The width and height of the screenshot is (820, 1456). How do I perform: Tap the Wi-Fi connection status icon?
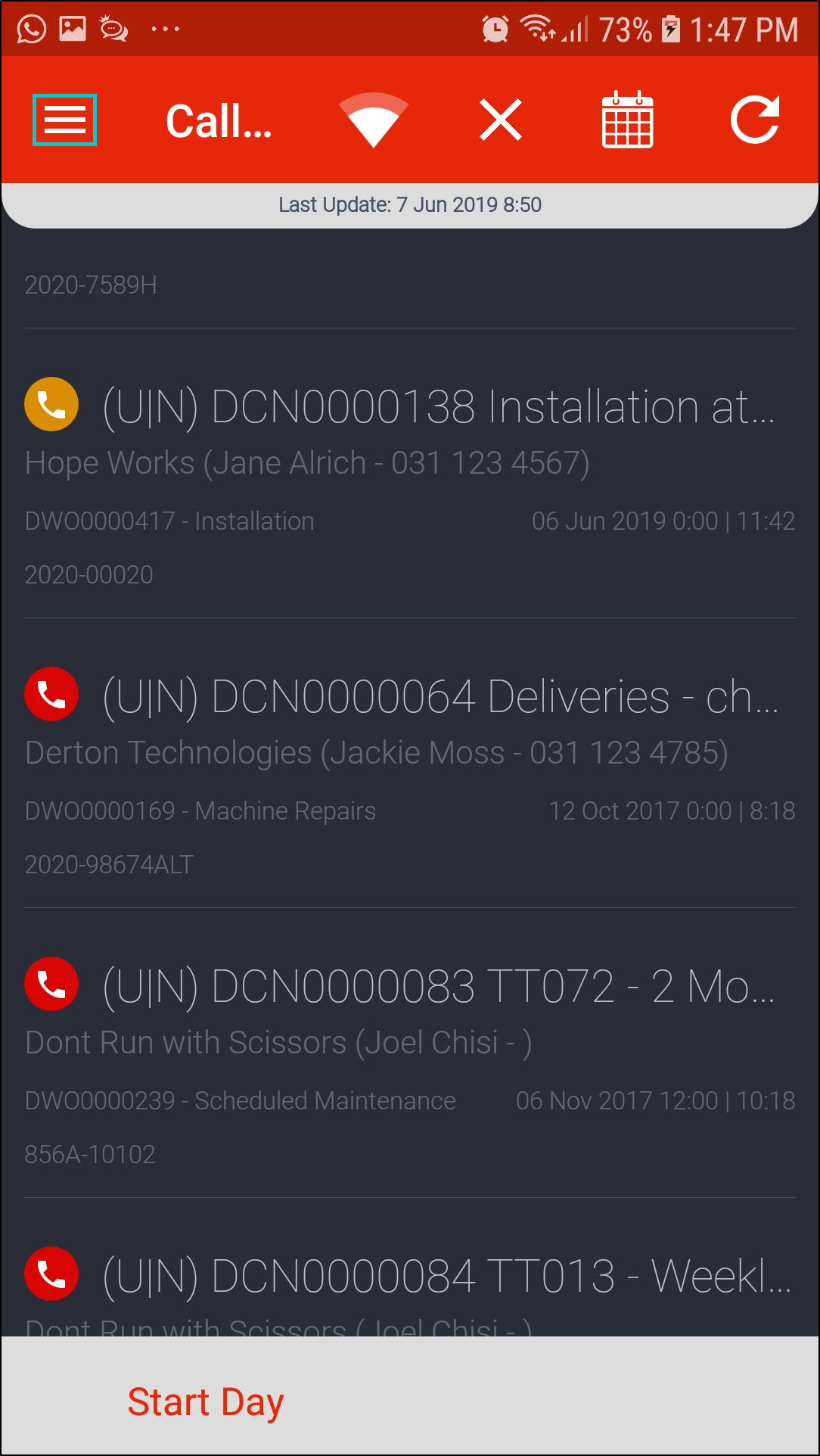point(373,120)
